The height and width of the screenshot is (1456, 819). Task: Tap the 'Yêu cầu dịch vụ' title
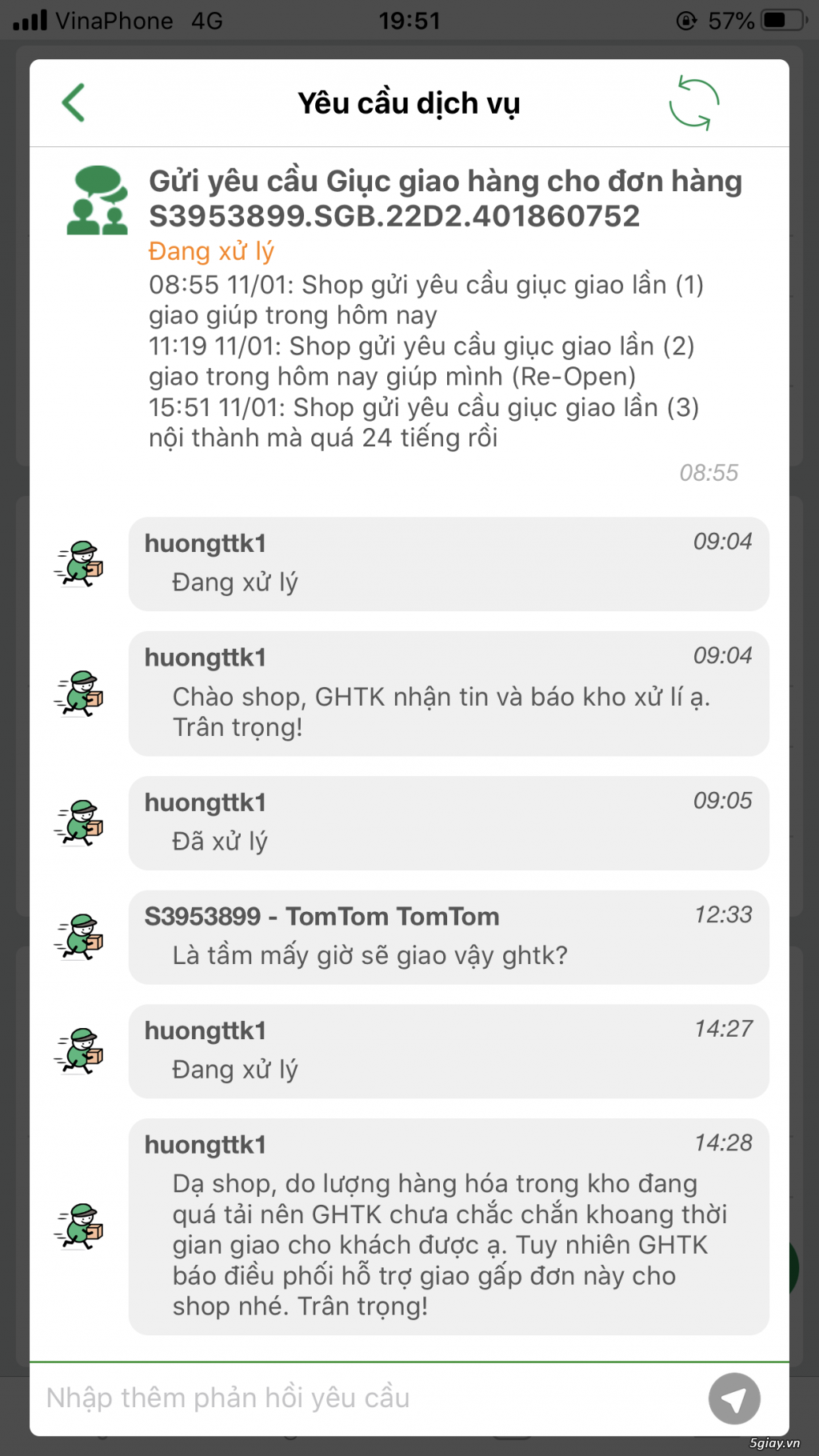(x=409, y=102)
